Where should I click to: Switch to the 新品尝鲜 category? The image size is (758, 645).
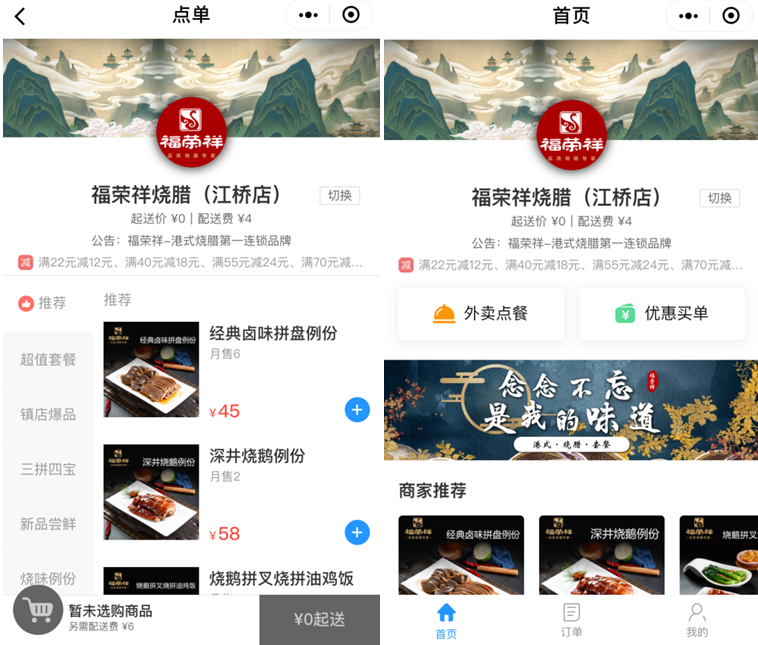click(x=48, y=524)
